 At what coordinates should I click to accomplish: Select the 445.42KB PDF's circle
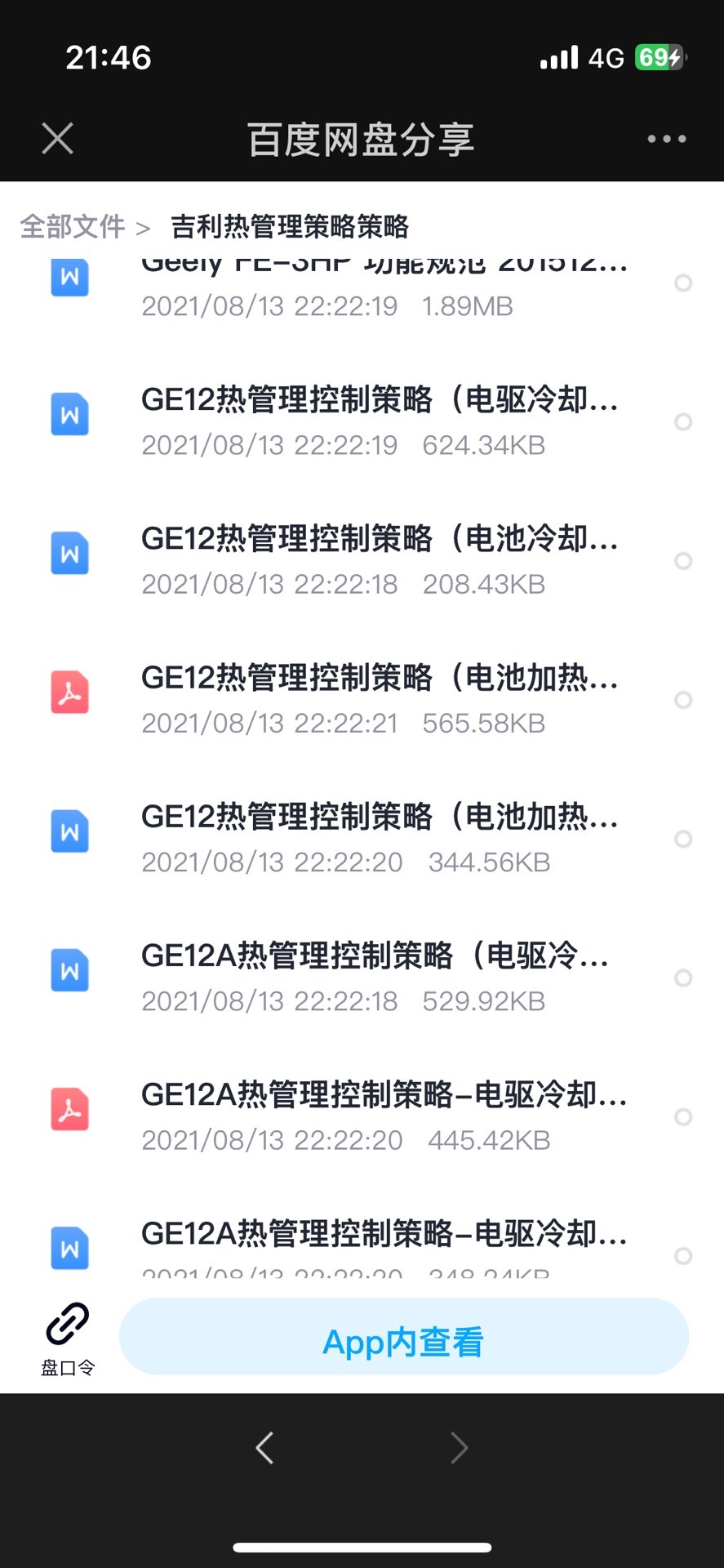point(683,1116)
